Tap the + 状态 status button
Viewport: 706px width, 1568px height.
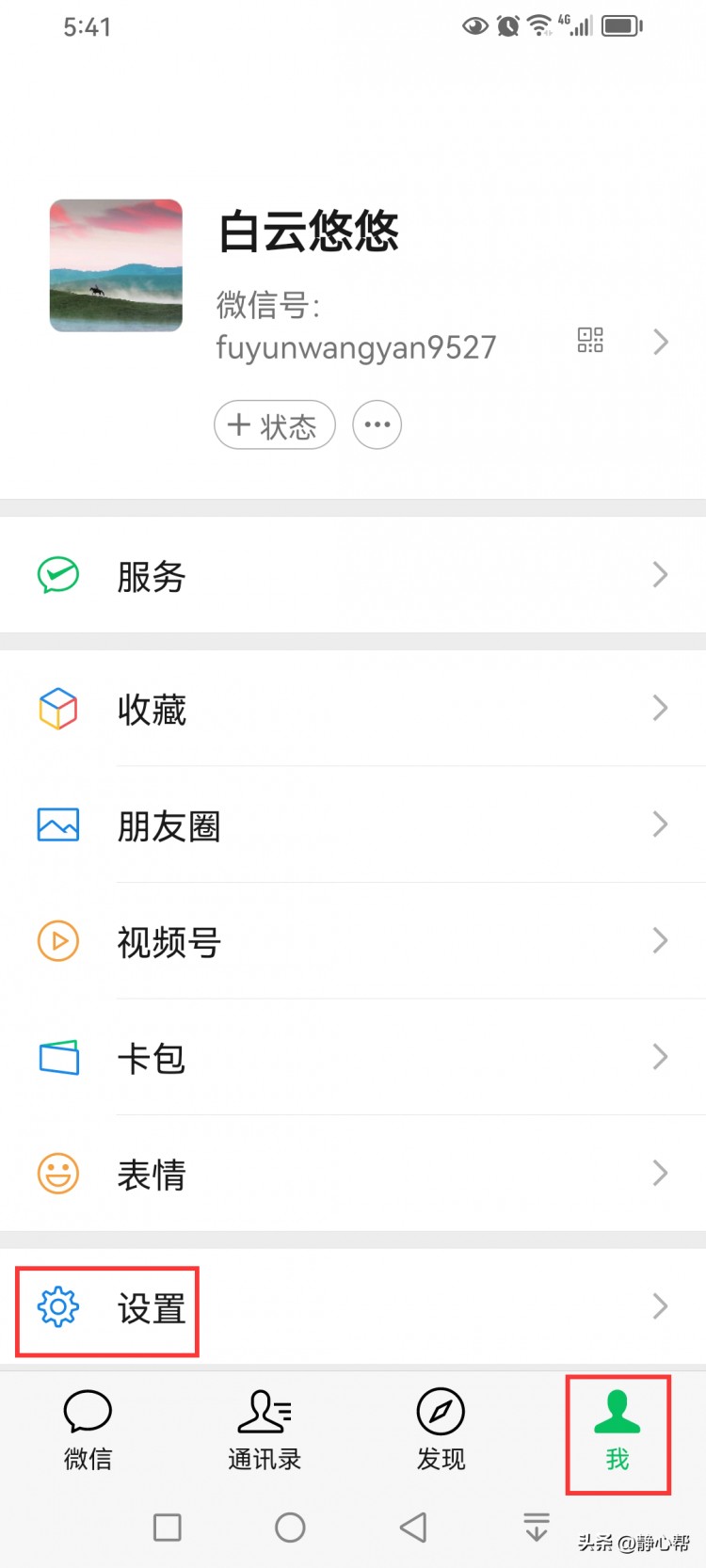(274, 424)
